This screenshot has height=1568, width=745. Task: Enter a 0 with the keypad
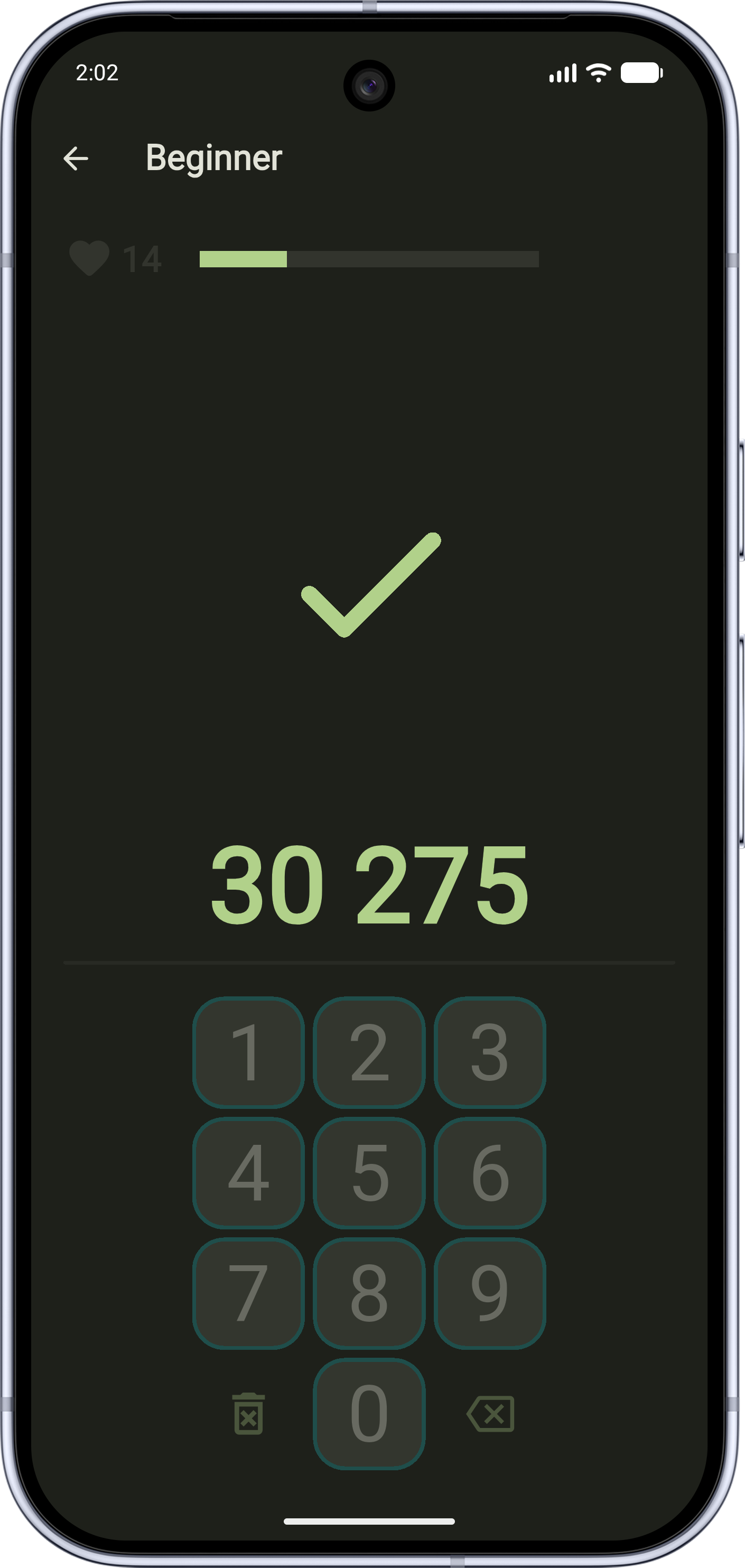click(x=369, y=1414)
